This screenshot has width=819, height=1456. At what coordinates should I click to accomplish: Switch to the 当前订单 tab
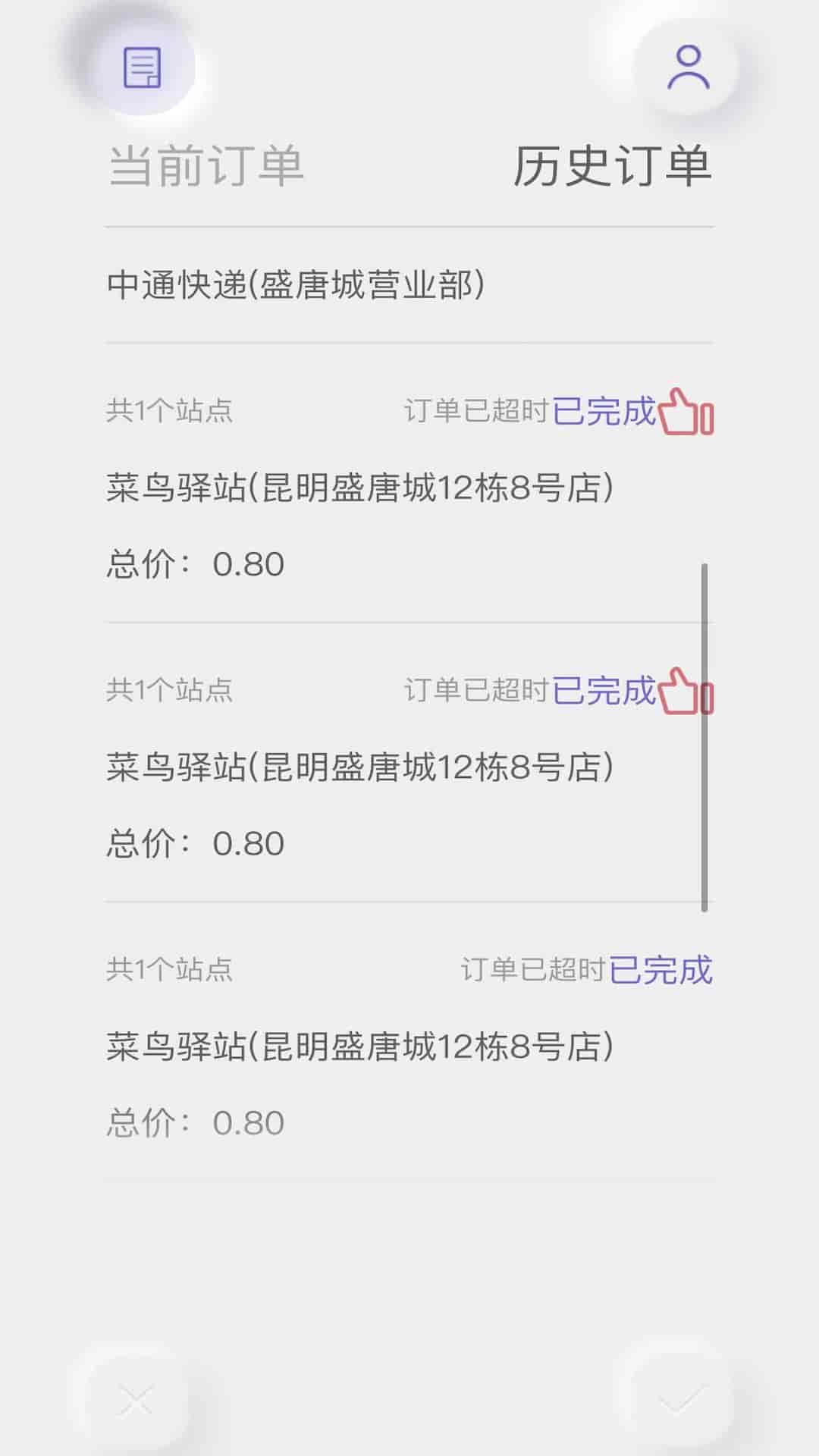pos(206,166)
